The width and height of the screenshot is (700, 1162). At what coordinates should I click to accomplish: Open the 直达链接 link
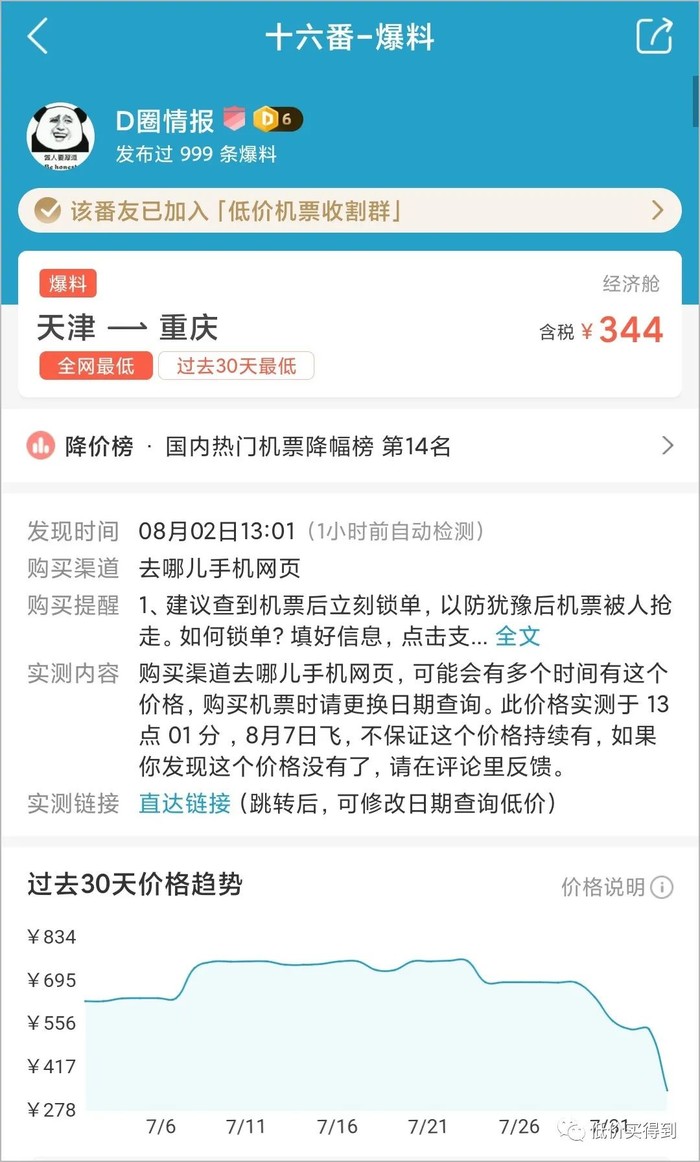tap(184, 803)
